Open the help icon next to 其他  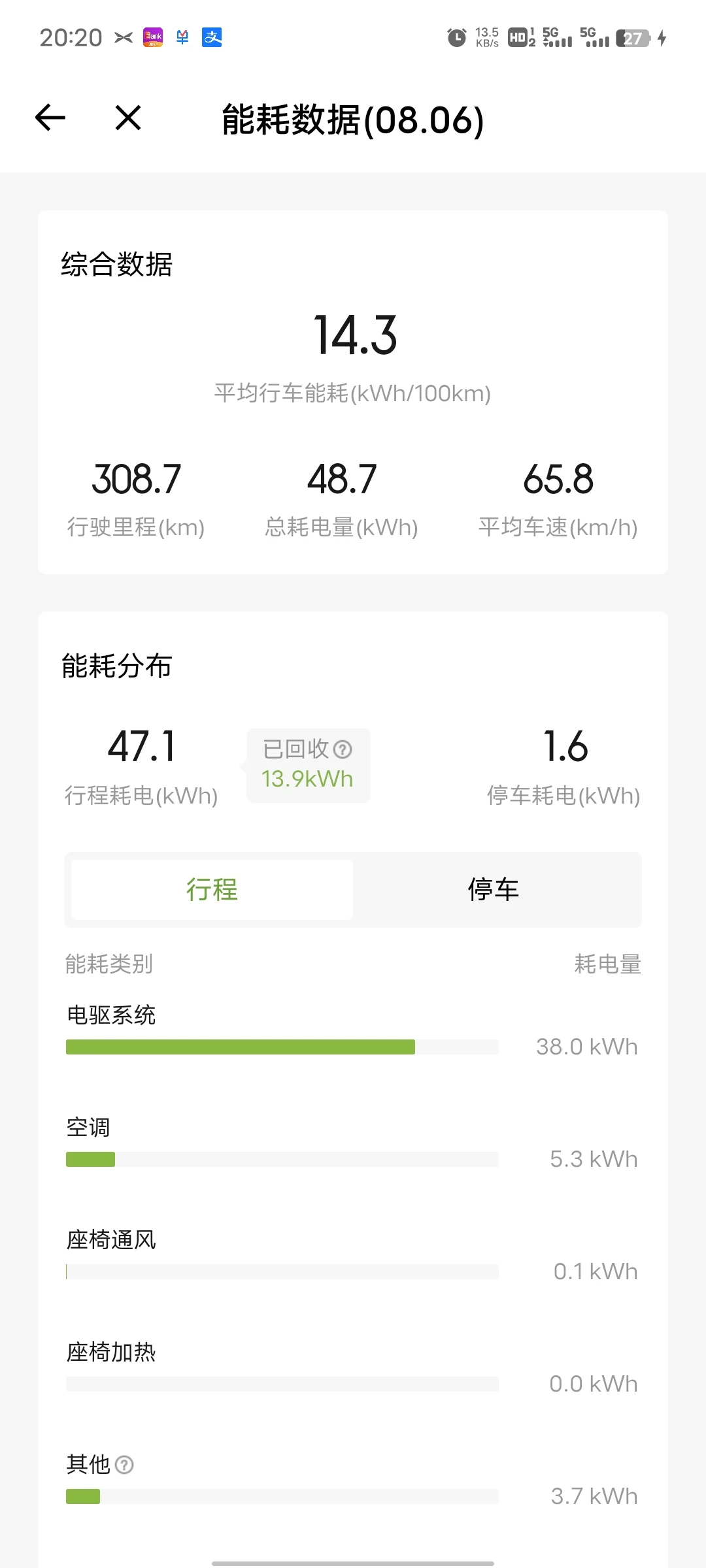tap(124, 1465)
